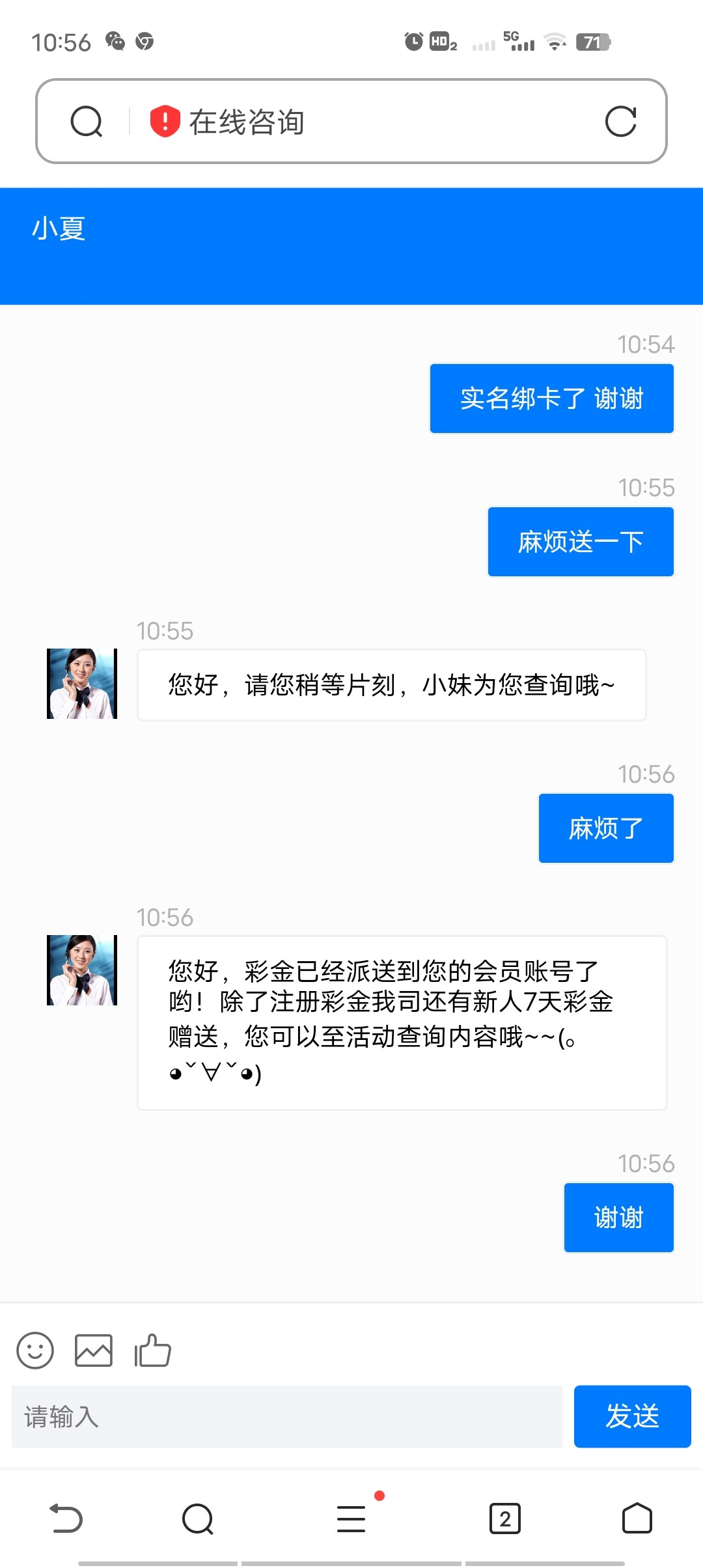Tap the home icon in the navigation bar
This screenshot has width=703, height=1568.
pos(637,1519)
